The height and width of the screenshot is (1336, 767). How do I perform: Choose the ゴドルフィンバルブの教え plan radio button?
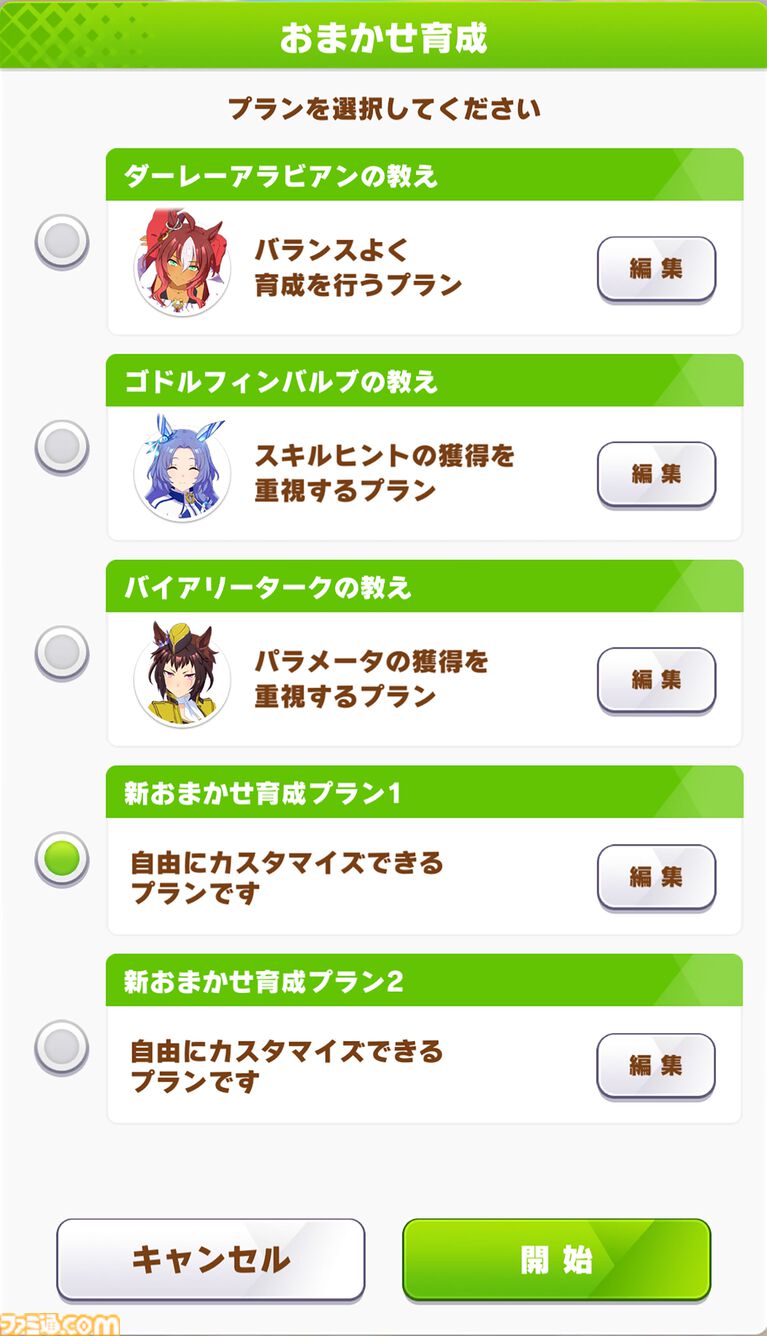coord(62,445)
